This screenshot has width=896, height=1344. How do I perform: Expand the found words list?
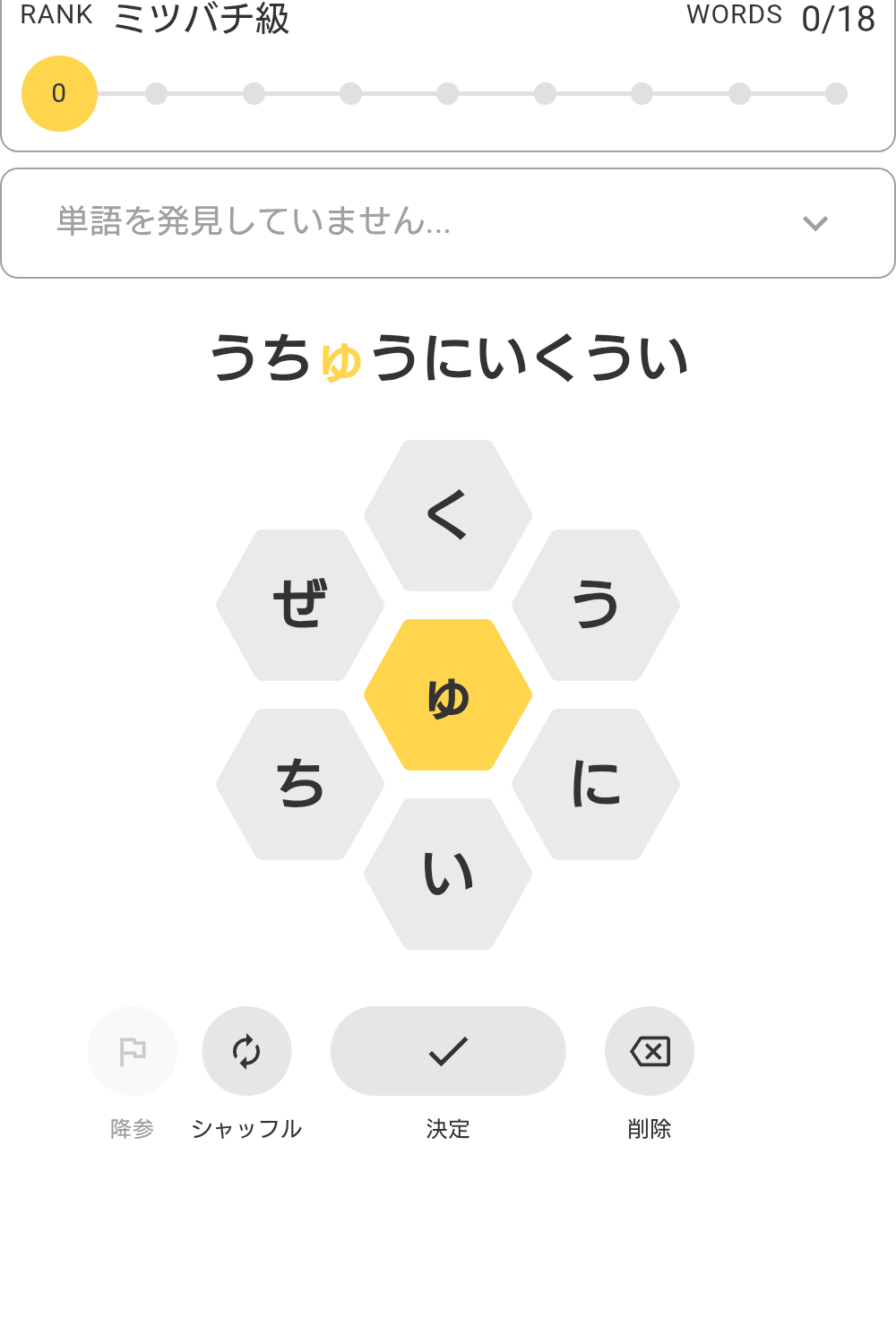point(814,223)
